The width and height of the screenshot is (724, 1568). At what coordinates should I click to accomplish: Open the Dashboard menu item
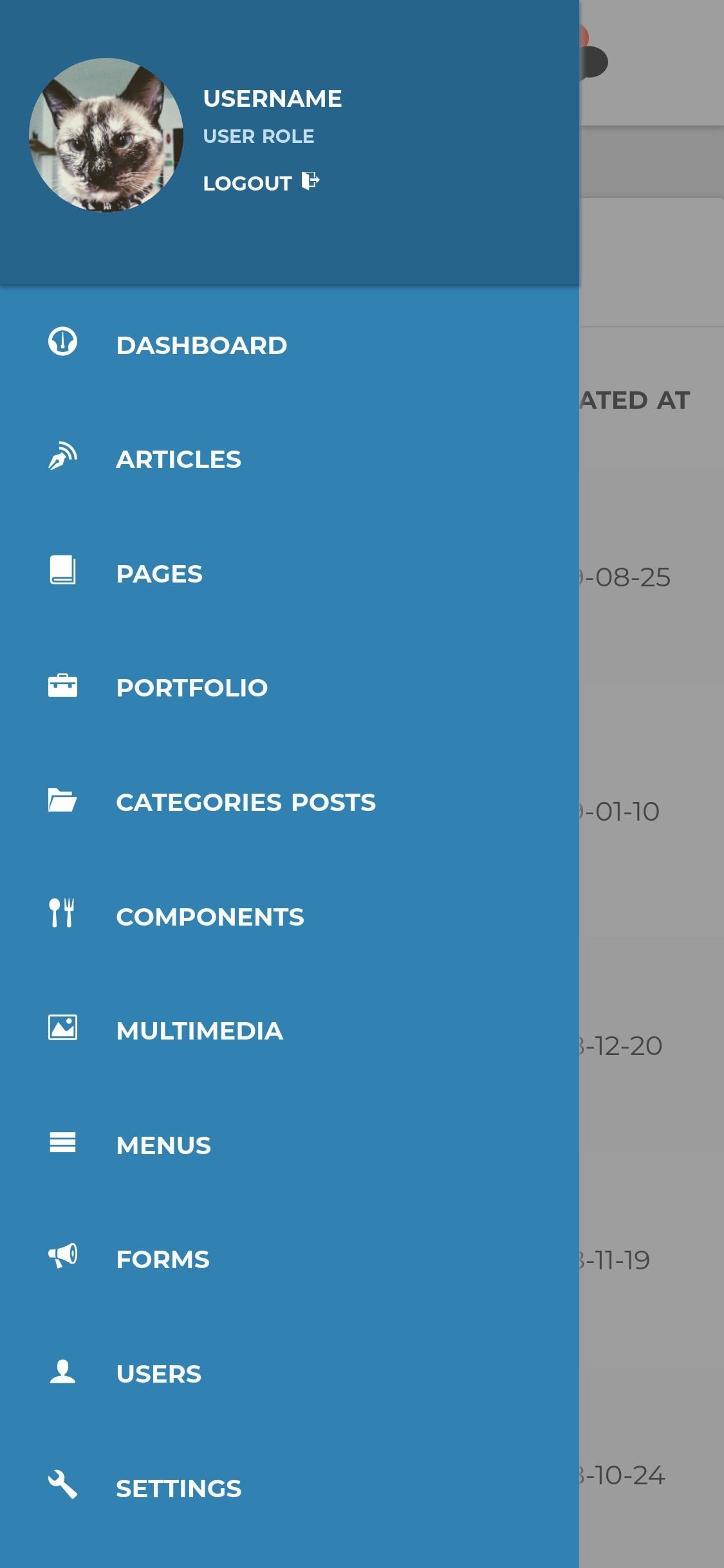(x=290, y=345)
